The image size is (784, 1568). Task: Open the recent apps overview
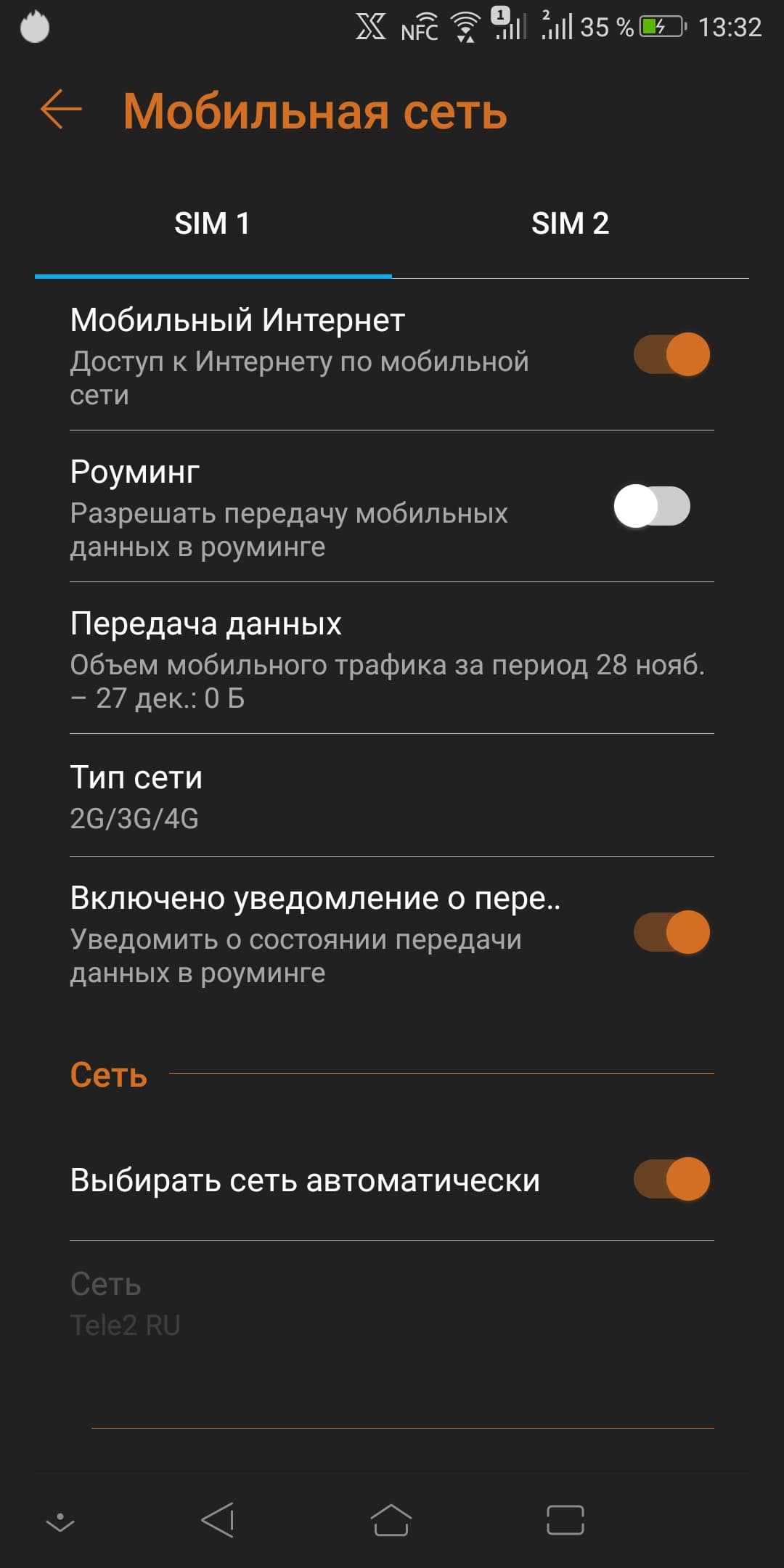click(x=565, y=1519)
